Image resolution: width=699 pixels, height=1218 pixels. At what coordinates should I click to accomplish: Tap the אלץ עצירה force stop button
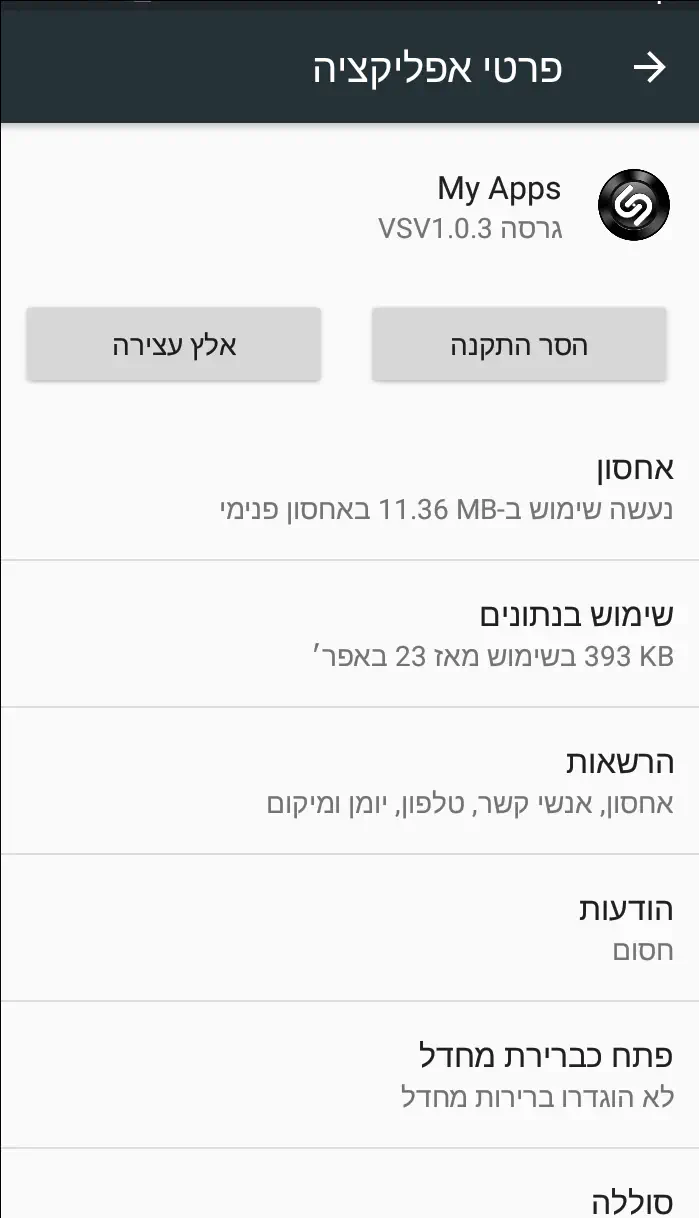coord(174,345)
